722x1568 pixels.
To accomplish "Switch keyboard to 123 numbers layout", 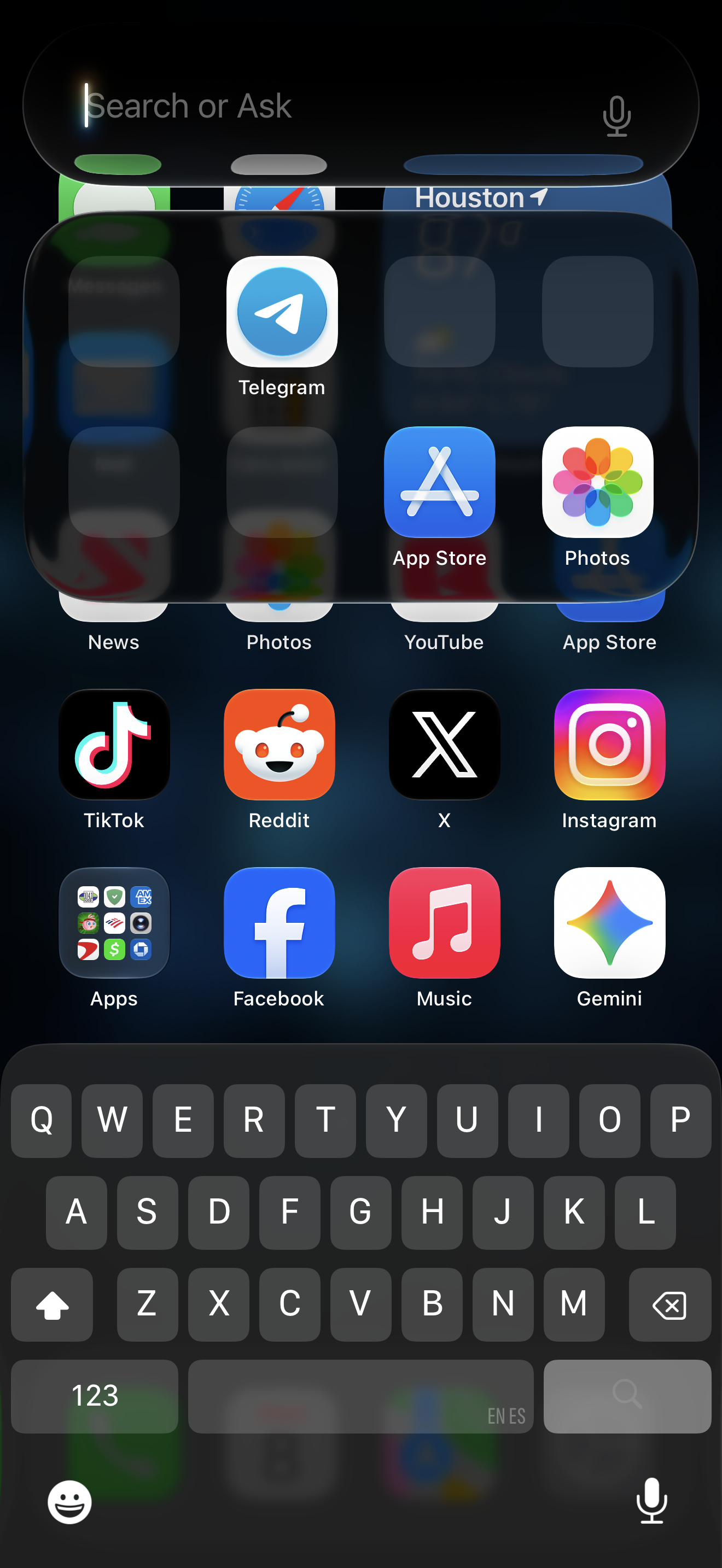I will (x=95, y=1396).
